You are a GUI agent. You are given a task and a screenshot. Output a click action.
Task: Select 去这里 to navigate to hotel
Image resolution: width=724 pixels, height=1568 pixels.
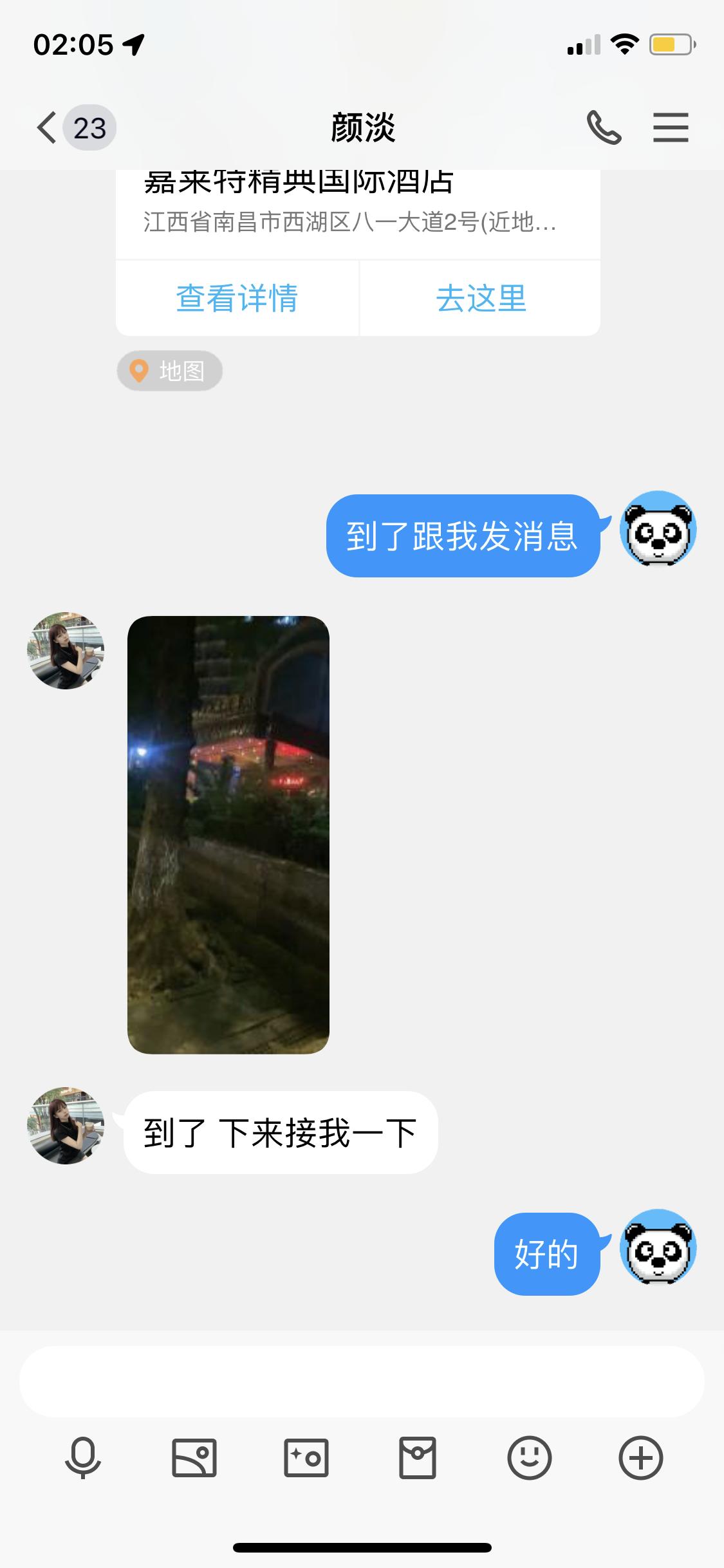481,299
